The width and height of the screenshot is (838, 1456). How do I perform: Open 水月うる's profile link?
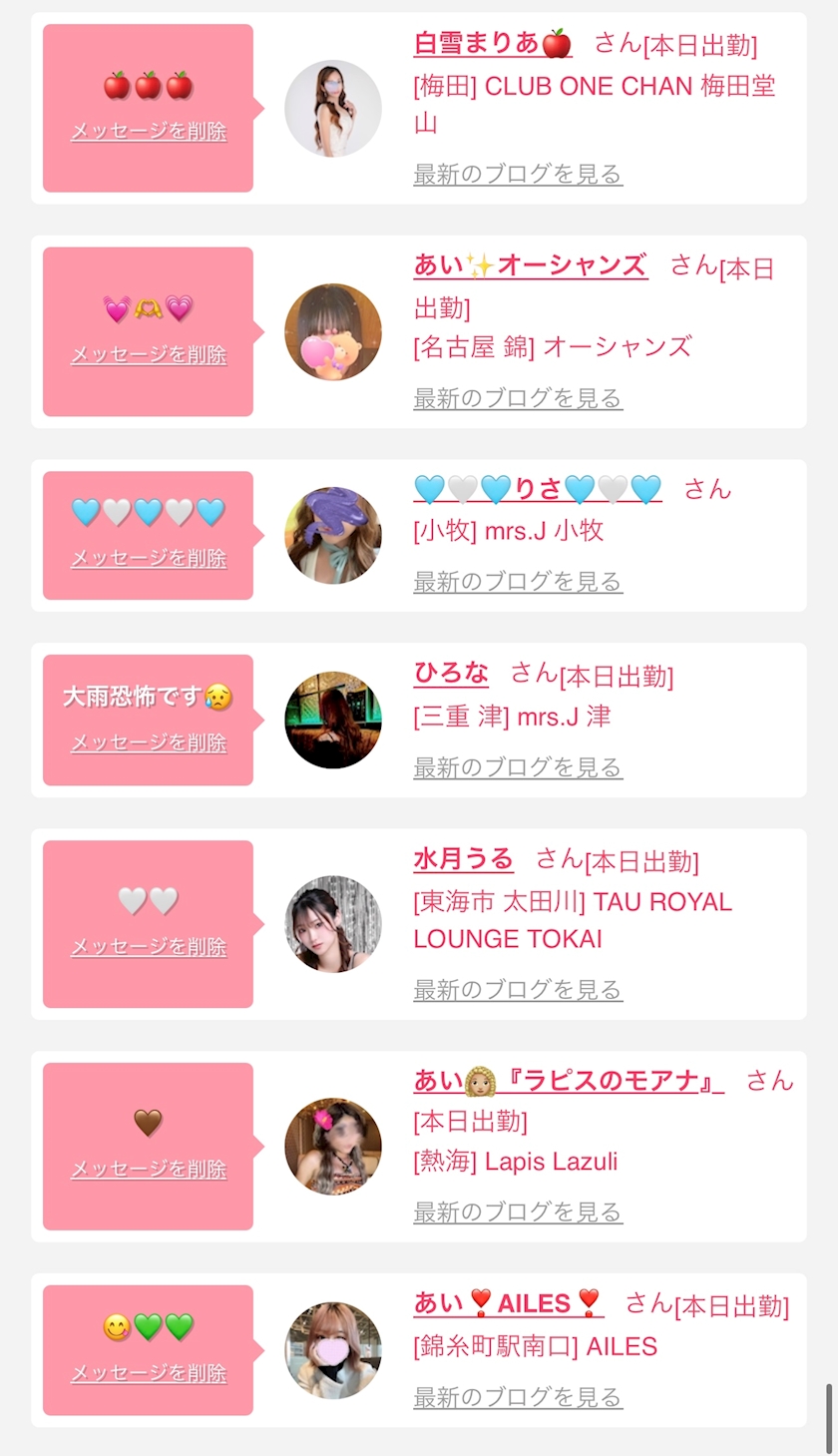(463, 859)
